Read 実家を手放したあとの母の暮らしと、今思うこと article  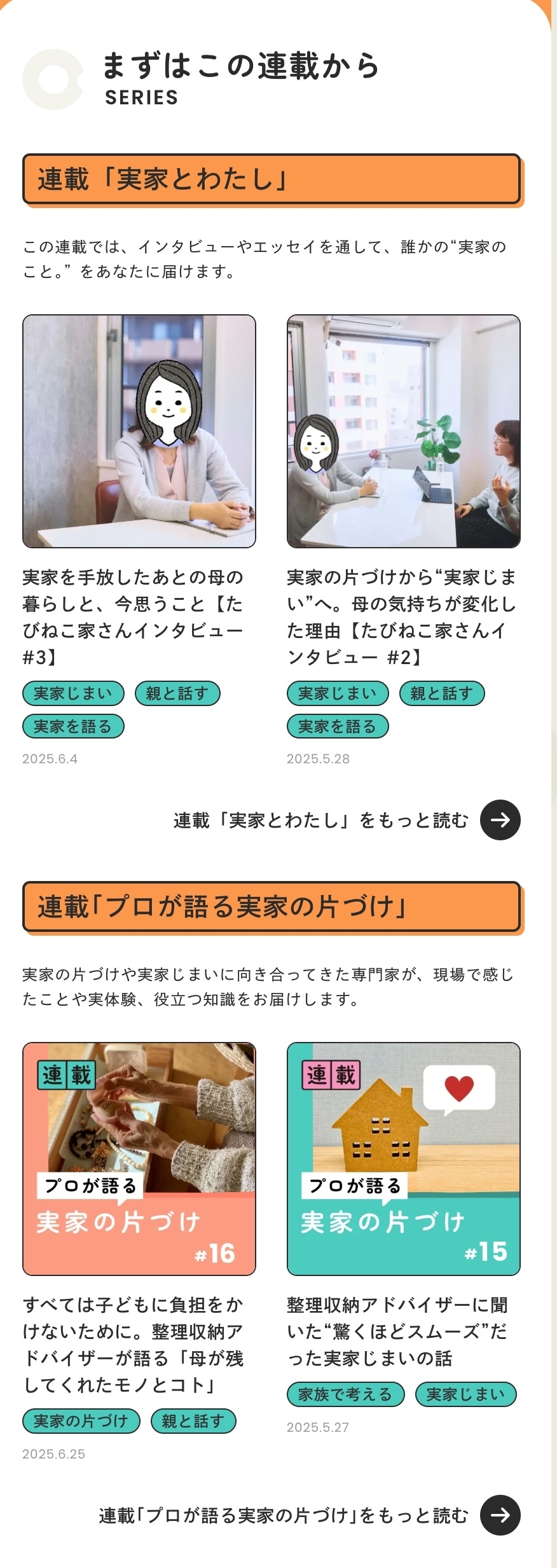point(133,616)
